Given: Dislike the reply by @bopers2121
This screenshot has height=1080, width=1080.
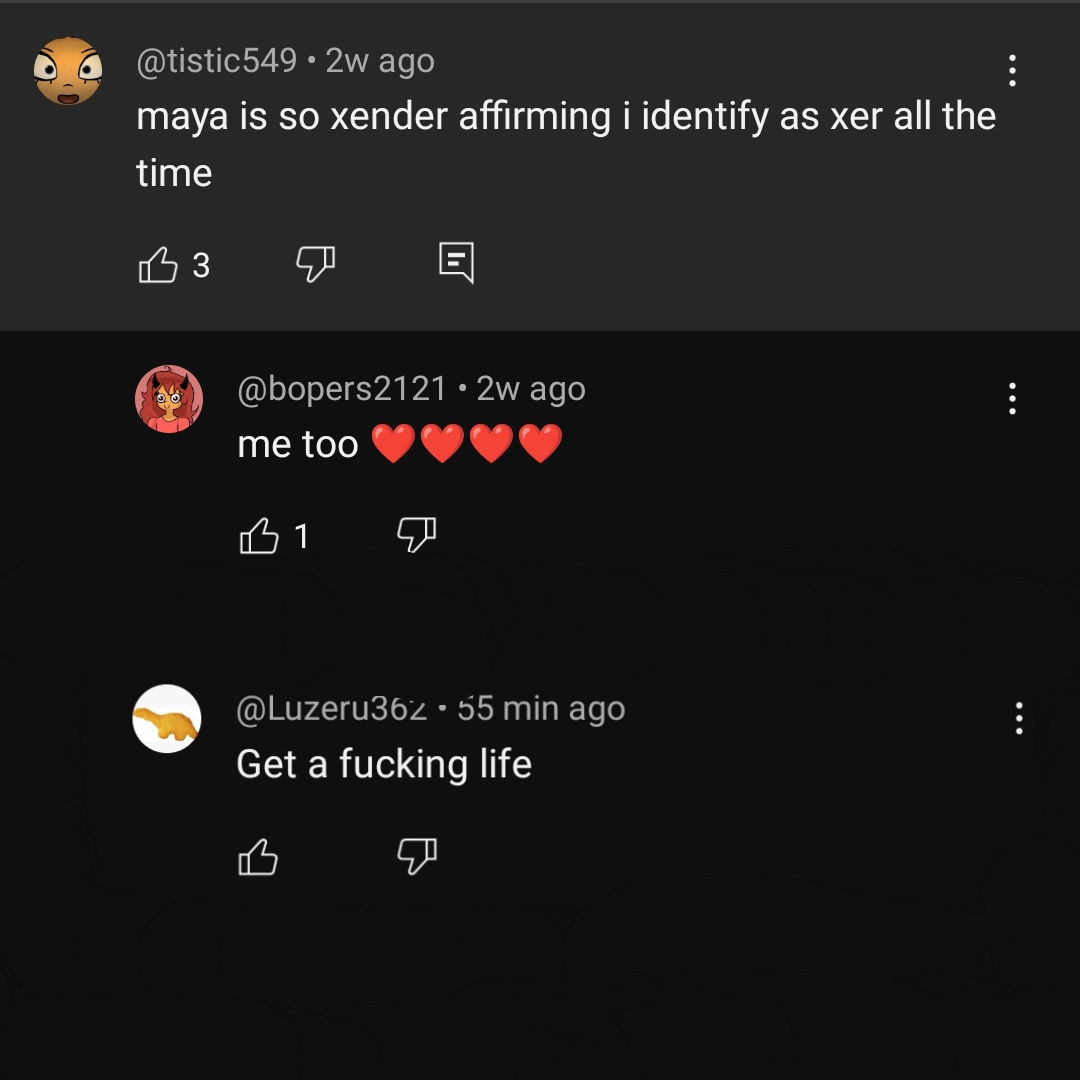Looking at the screenshot, I should tap(416, 535).
